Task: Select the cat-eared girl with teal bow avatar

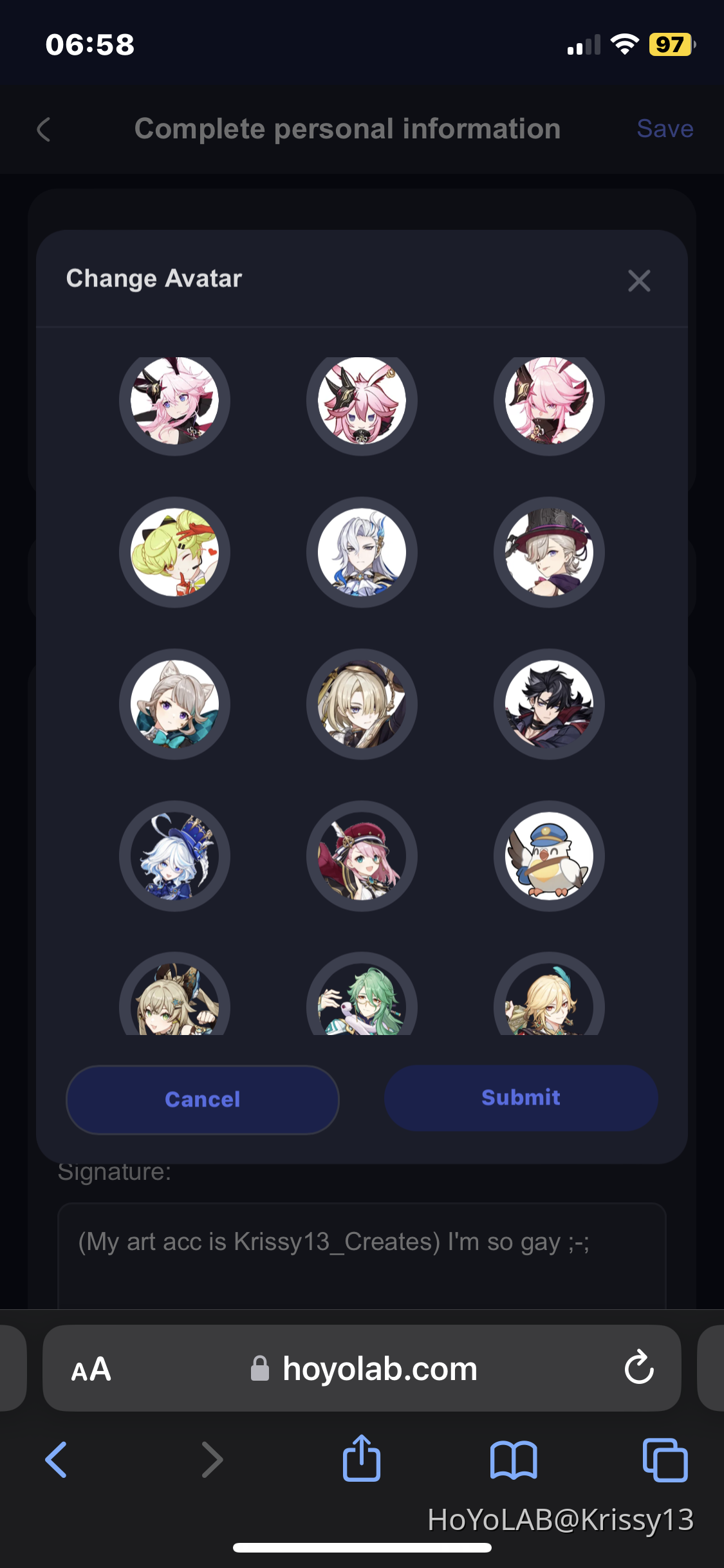Action: (x=174, y=704)
